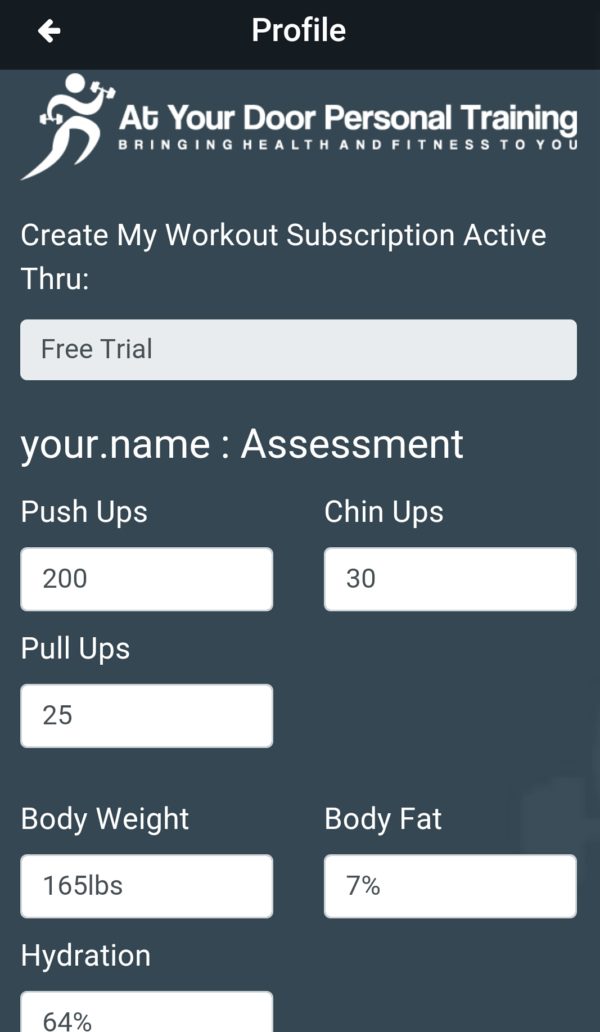Edit the Push Ups field
This screenshot has height=1032, width=600.
(x=147, y=579)
